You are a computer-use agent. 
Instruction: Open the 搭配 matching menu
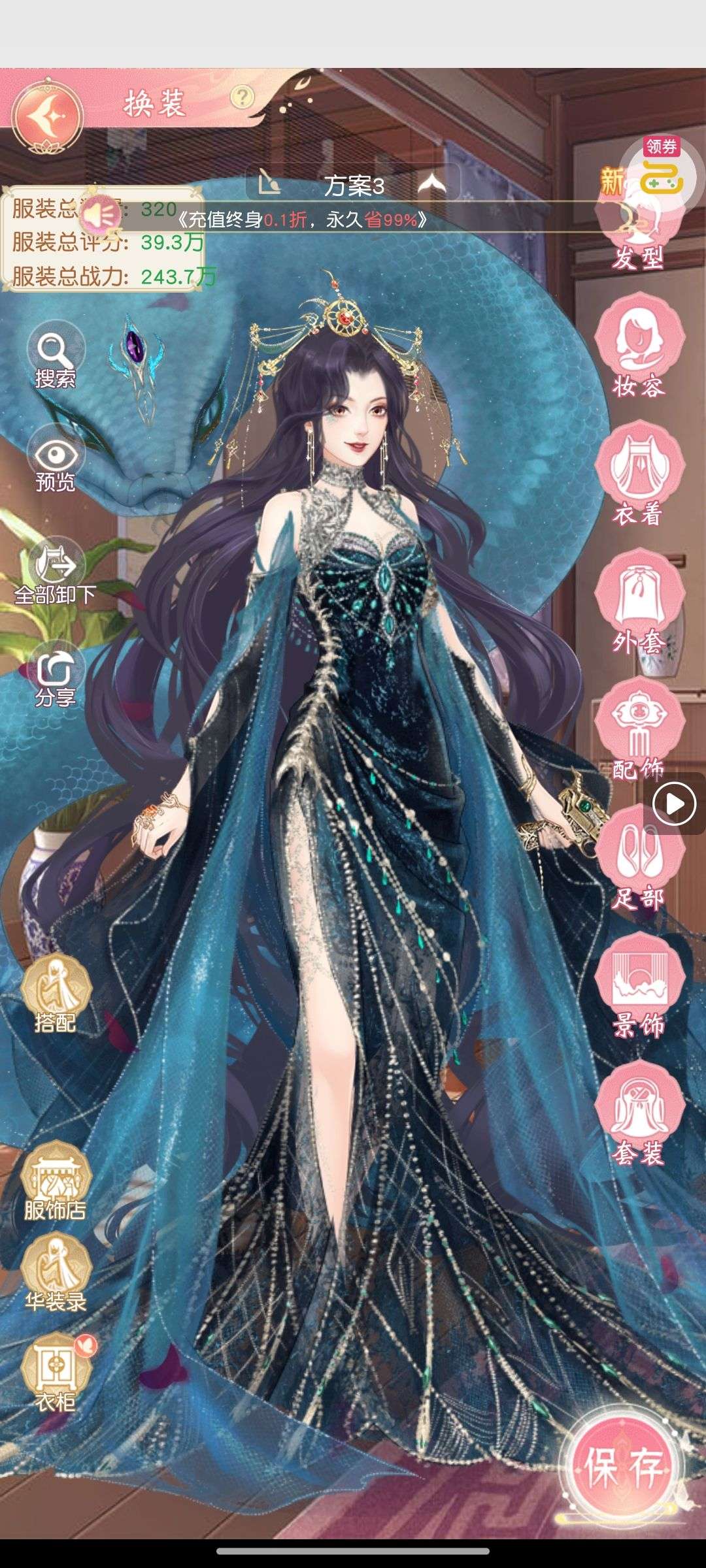pos(56,994)
